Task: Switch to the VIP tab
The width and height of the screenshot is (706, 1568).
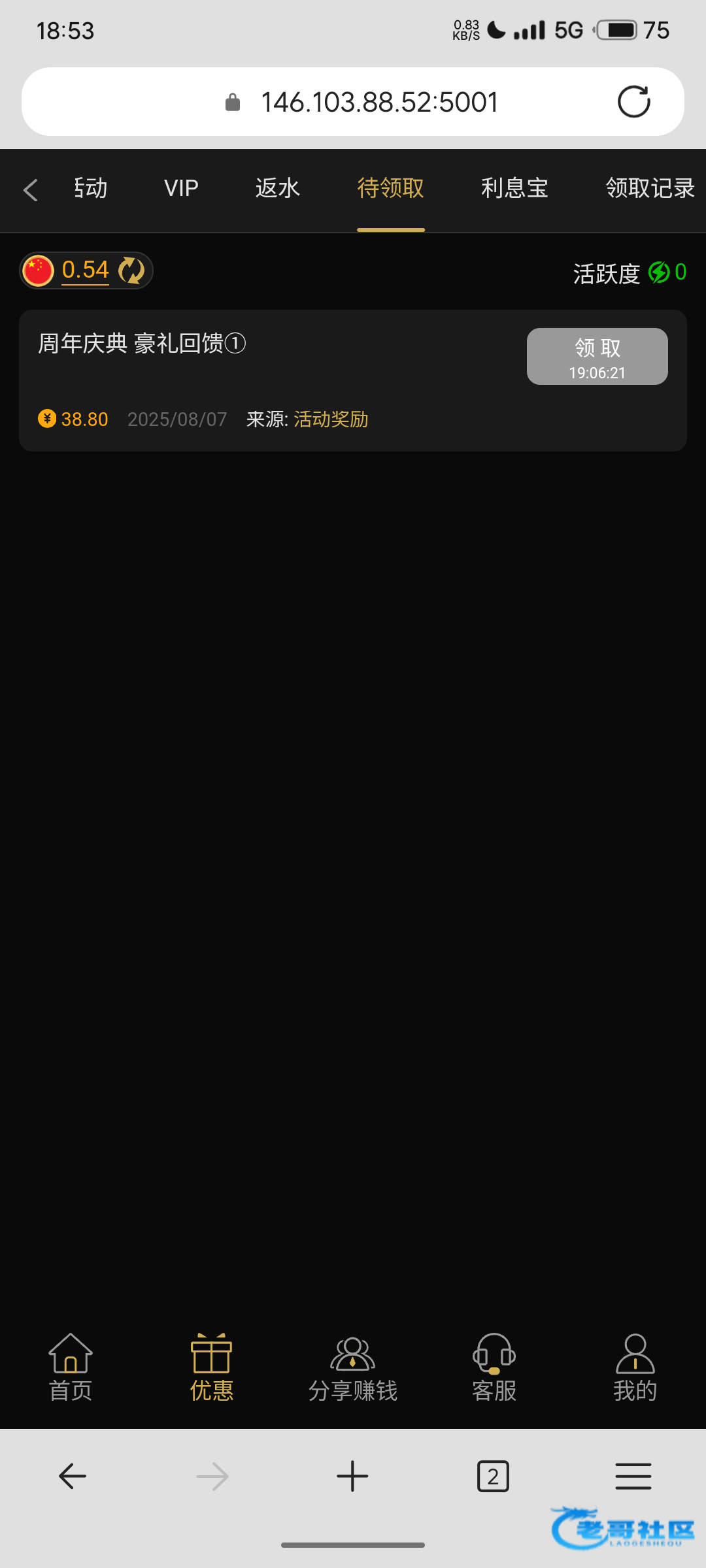Action: pos(181,189)
